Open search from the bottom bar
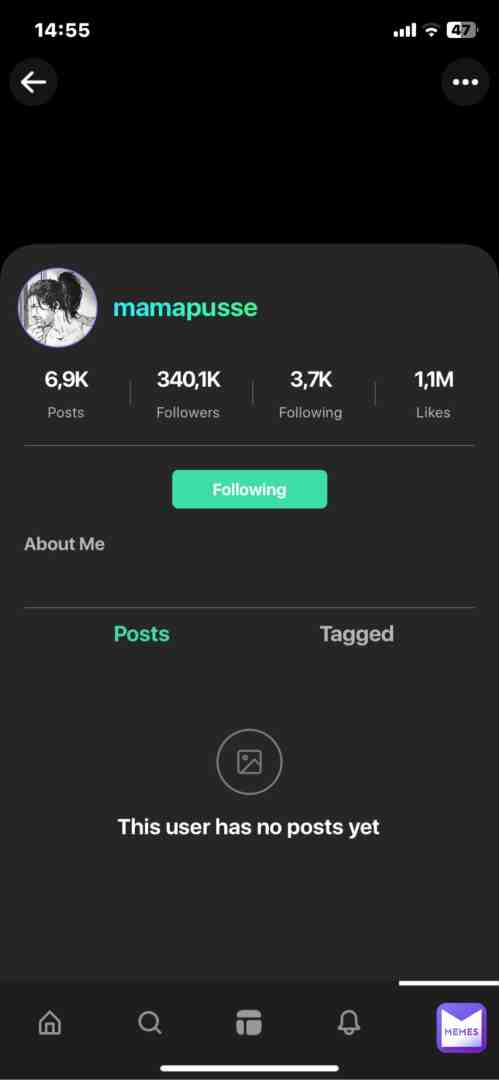Image resolution: width=499 pixels, height=1080 pixels. click(x=150, y=1022)
